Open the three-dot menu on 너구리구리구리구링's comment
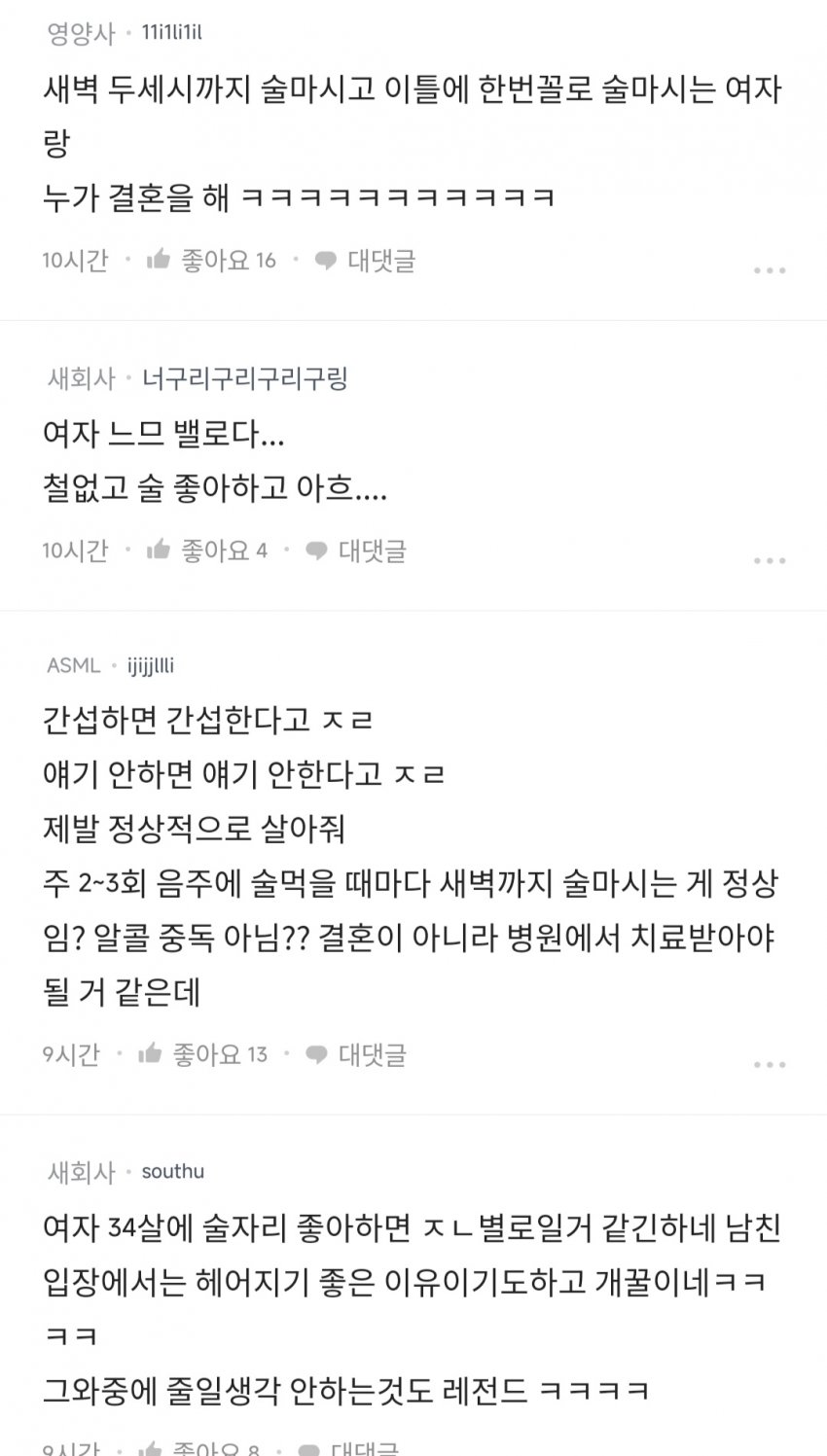This screenshot has width=827, height=1456. pos(769,561)
